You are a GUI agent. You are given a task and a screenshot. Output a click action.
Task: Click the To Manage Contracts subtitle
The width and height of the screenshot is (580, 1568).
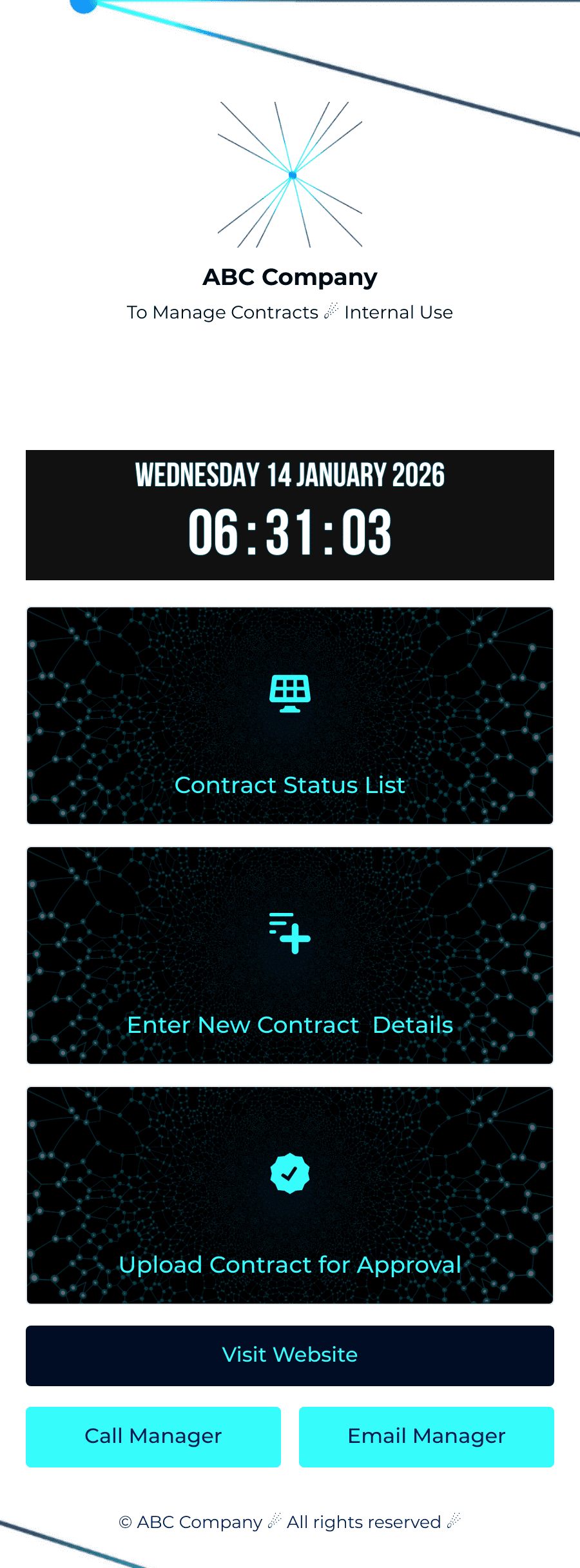pyautogui.click(x=289, y=312)
